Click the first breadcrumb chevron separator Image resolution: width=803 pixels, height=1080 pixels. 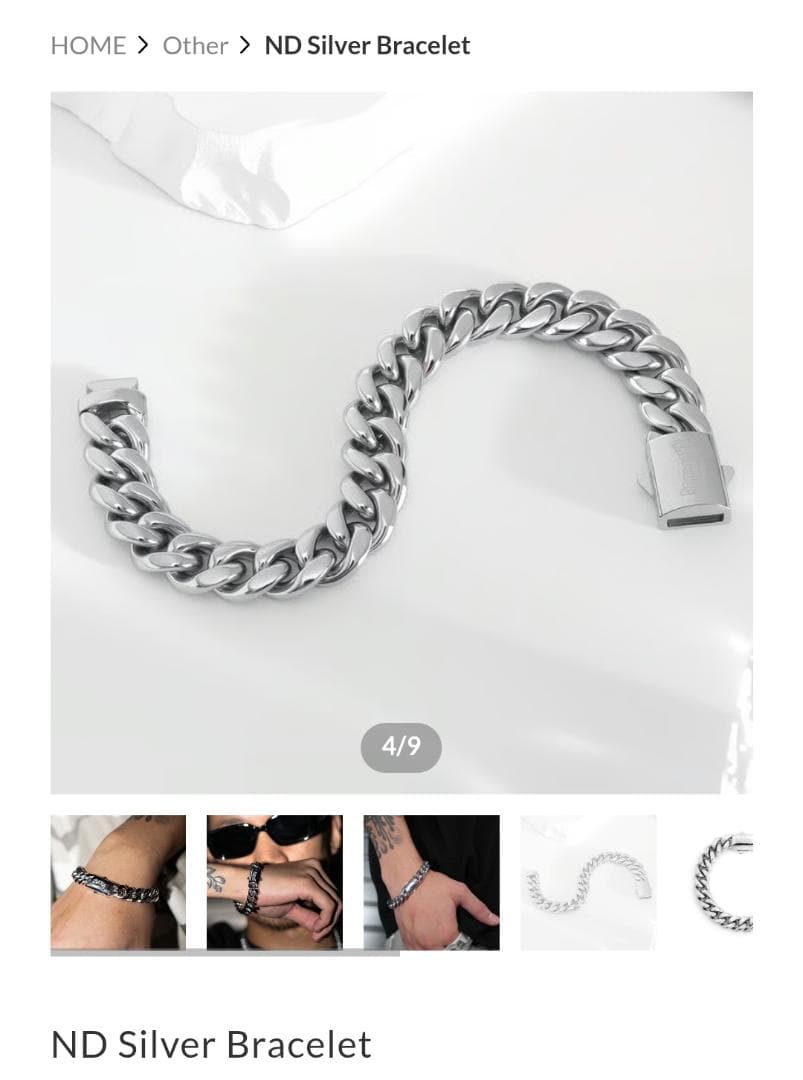(143, 45)
